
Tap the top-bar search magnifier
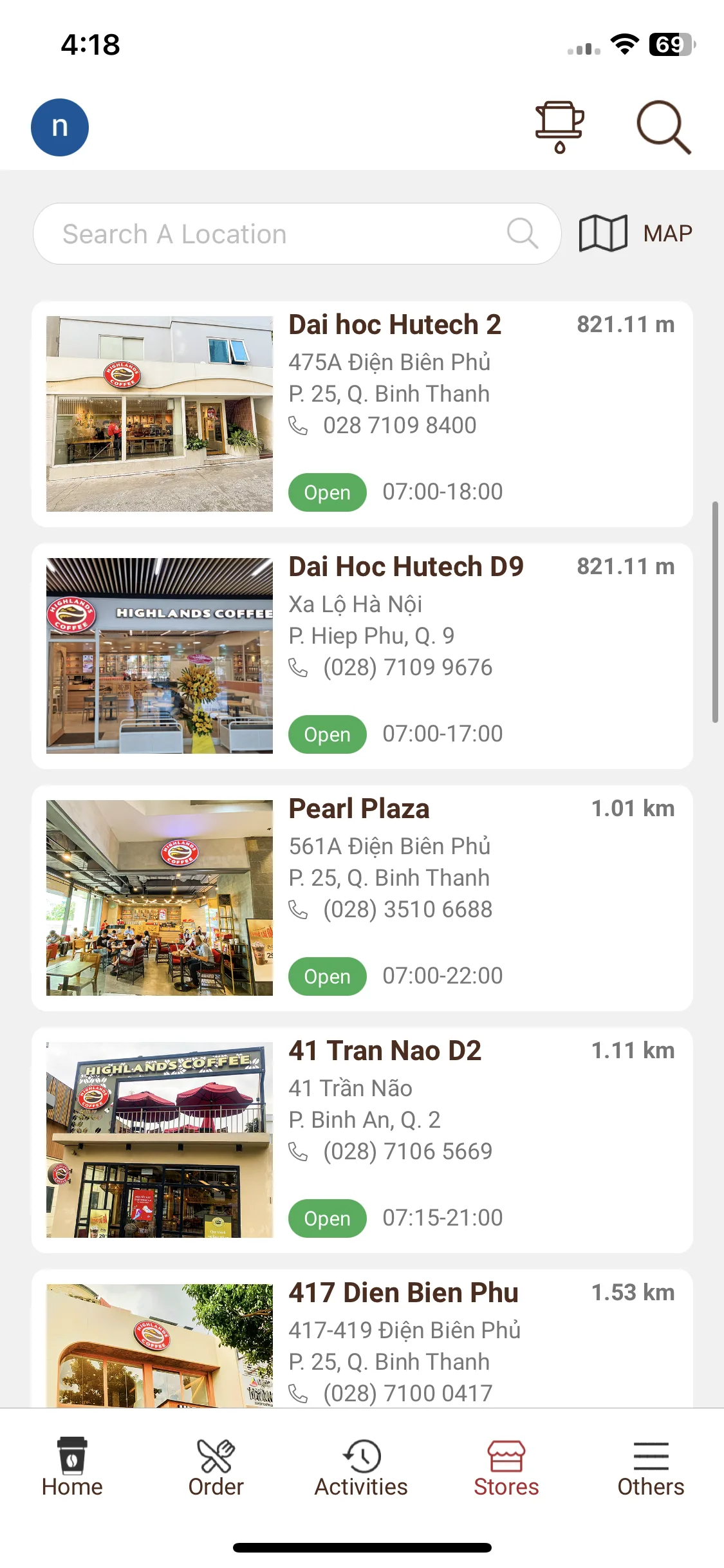coord(664,127)
